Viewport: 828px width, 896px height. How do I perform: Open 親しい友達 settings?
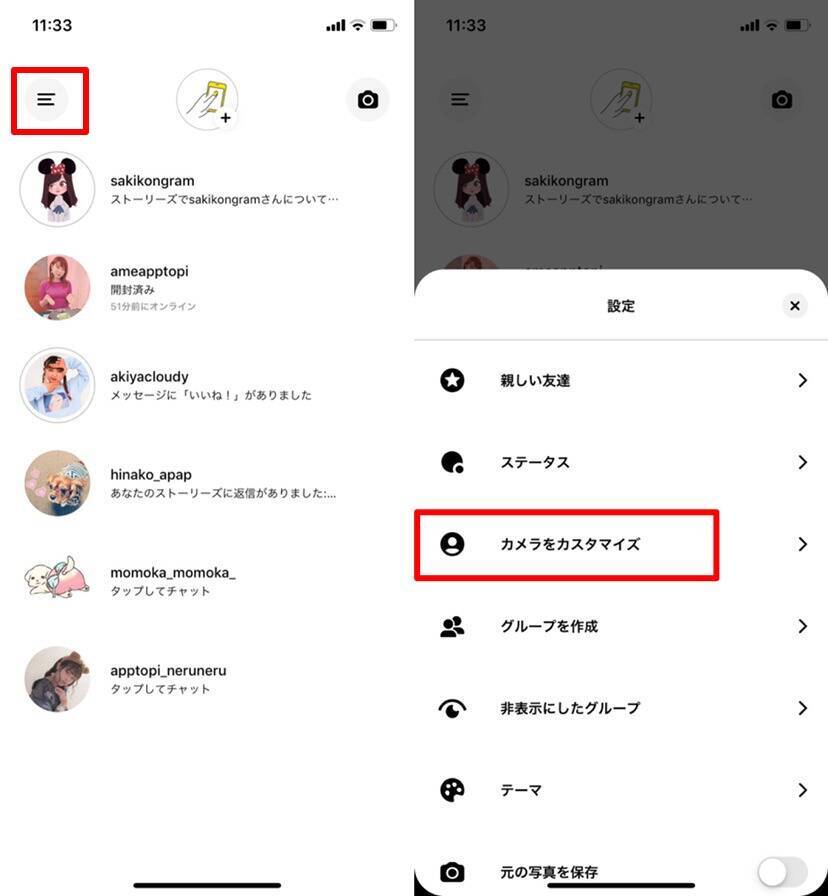pos(620,380)
